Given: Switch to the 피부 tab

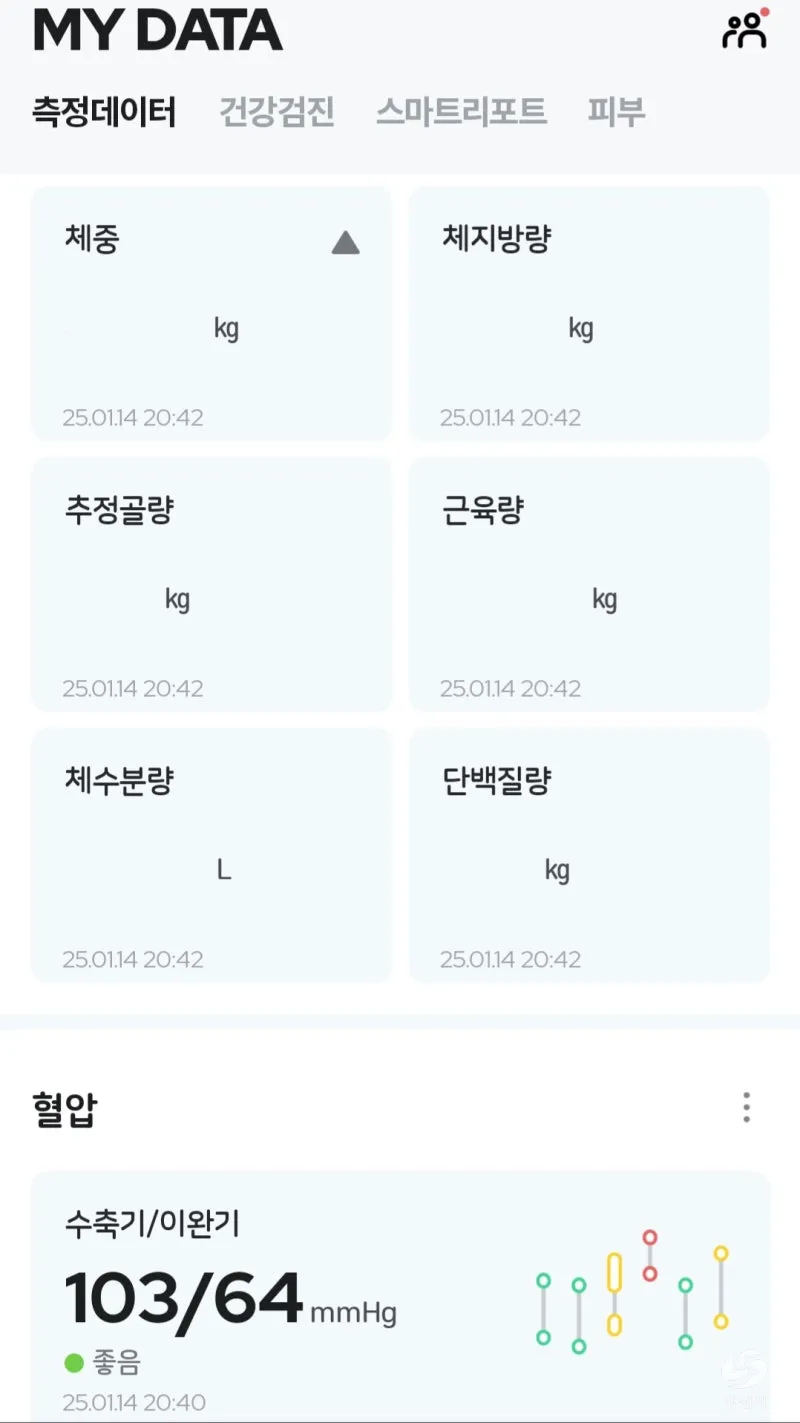Looking at the screenshot, I should [x=616, y=111].
